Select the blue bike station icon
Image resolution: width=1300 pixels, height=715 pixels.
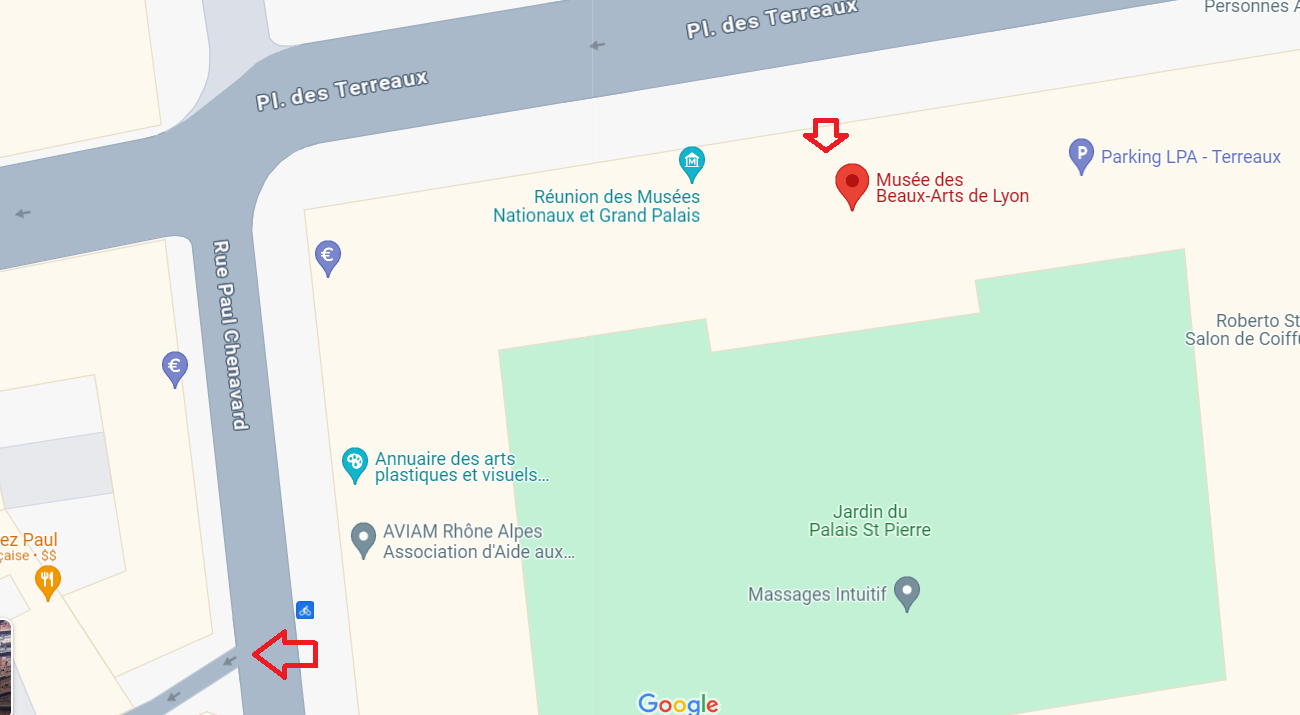click(305, 609)
